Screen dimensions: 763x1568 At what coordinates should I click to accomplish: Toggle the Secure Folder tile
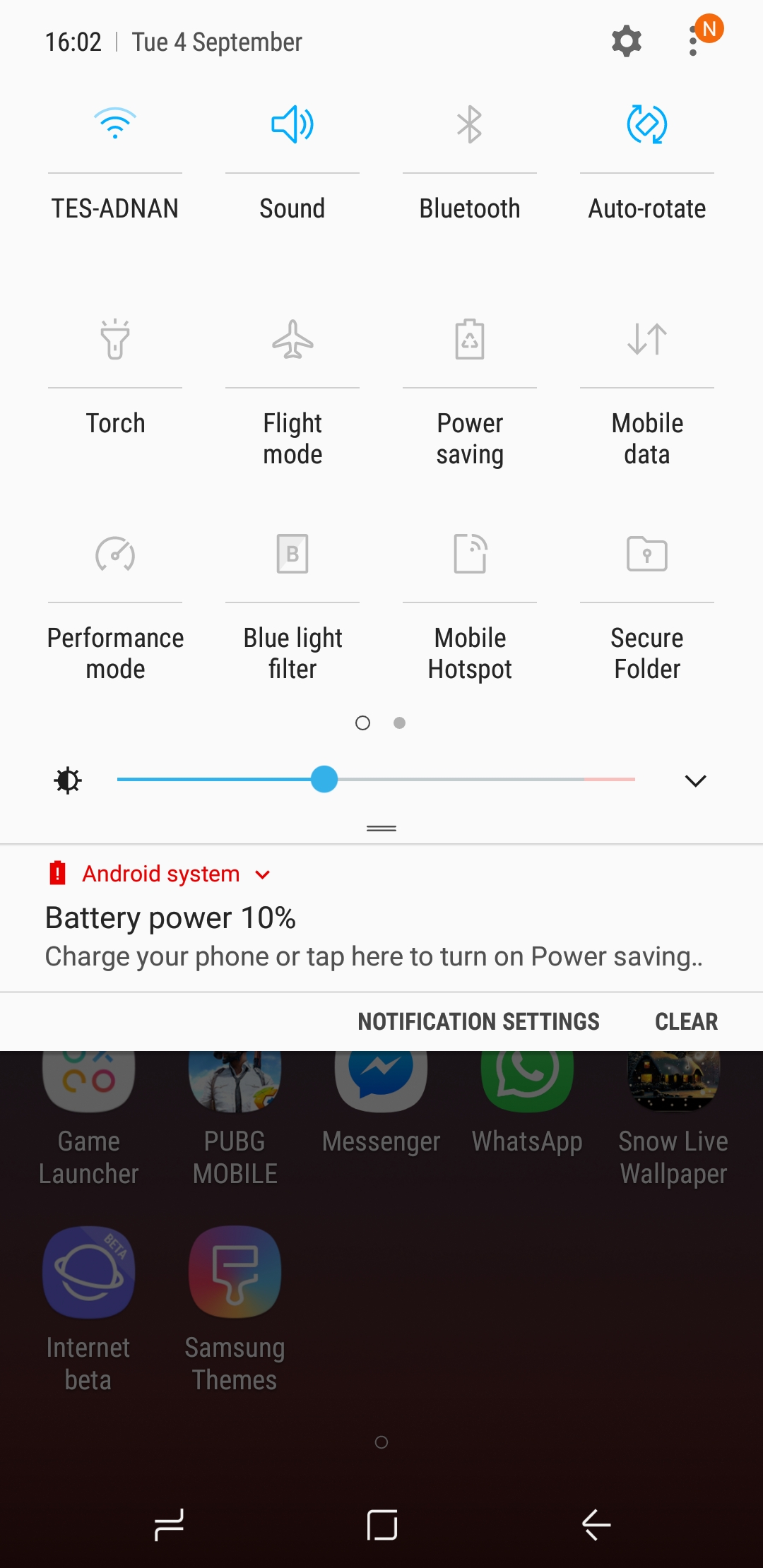click(647, 554)
